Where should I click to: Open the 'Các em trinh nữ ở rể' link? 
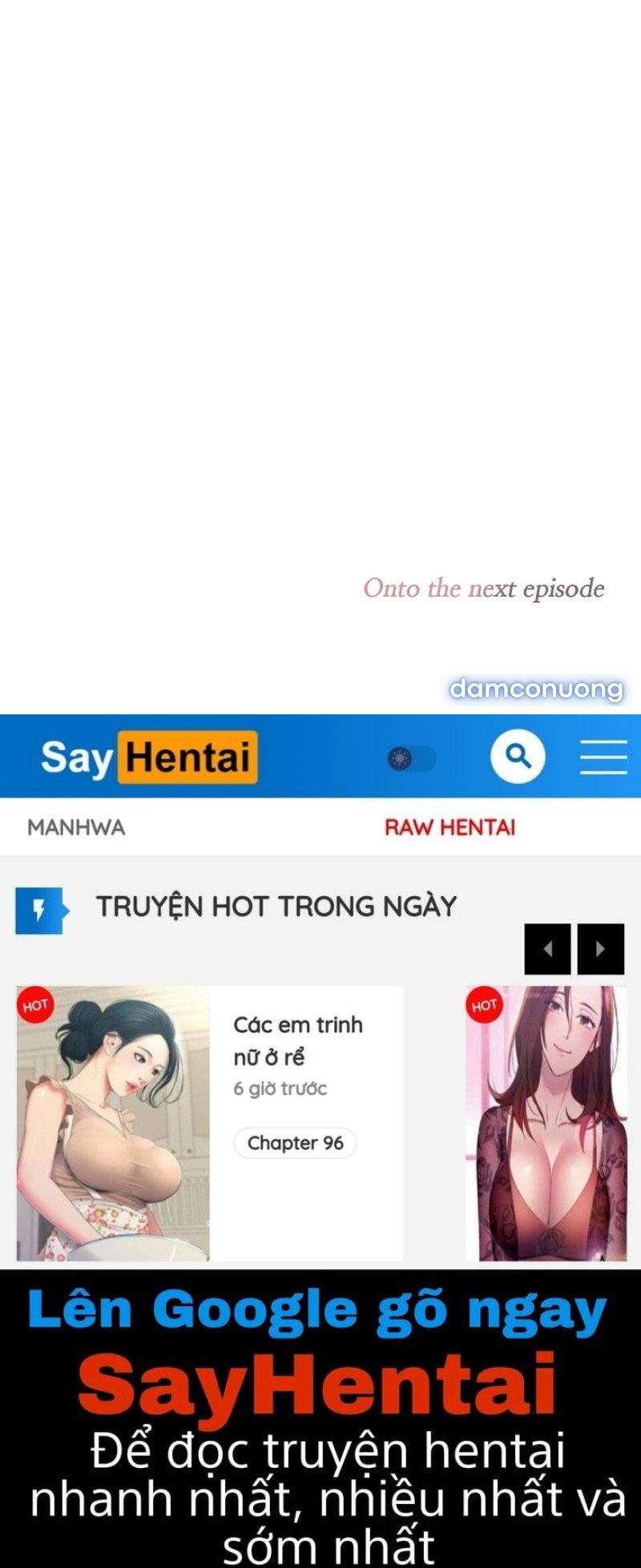pyautogui.click(x=297, y=1041)
